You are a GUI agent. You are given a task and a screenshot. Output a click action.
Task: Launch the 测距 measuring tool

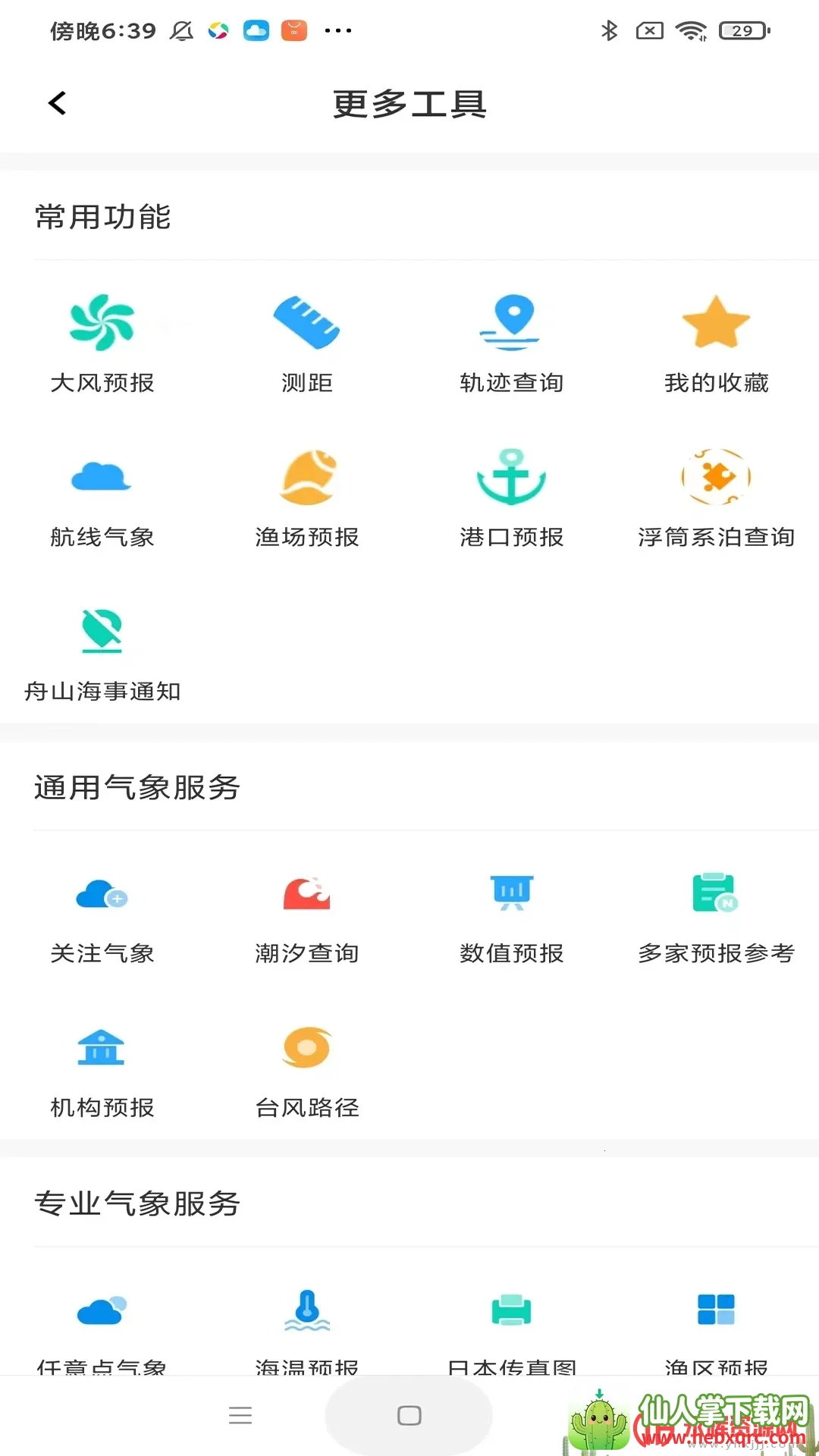(307, 343)
